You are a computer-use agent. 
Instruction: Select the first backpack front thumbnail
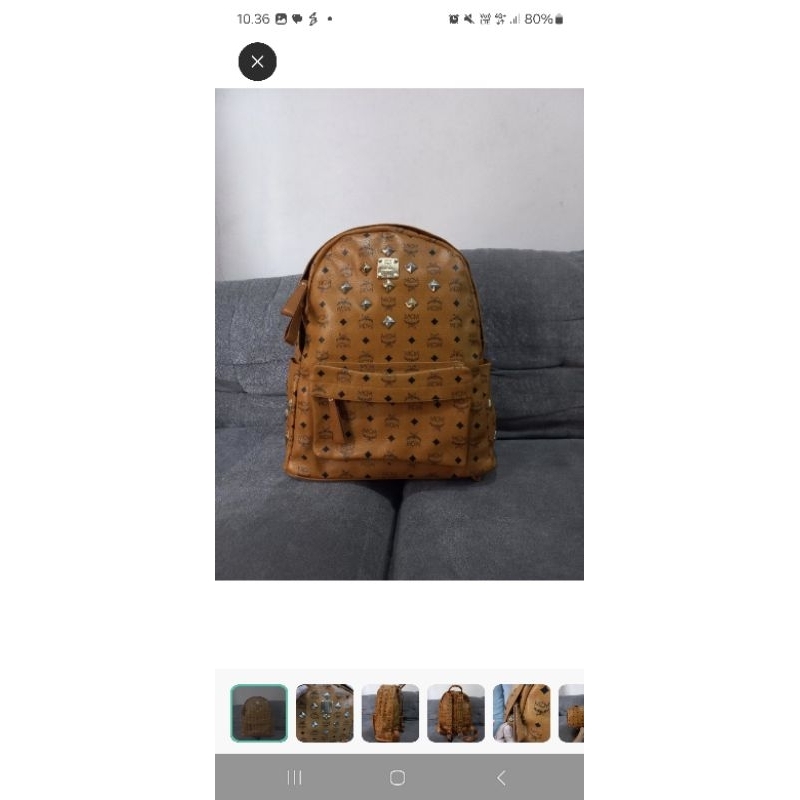pos(259,713)
